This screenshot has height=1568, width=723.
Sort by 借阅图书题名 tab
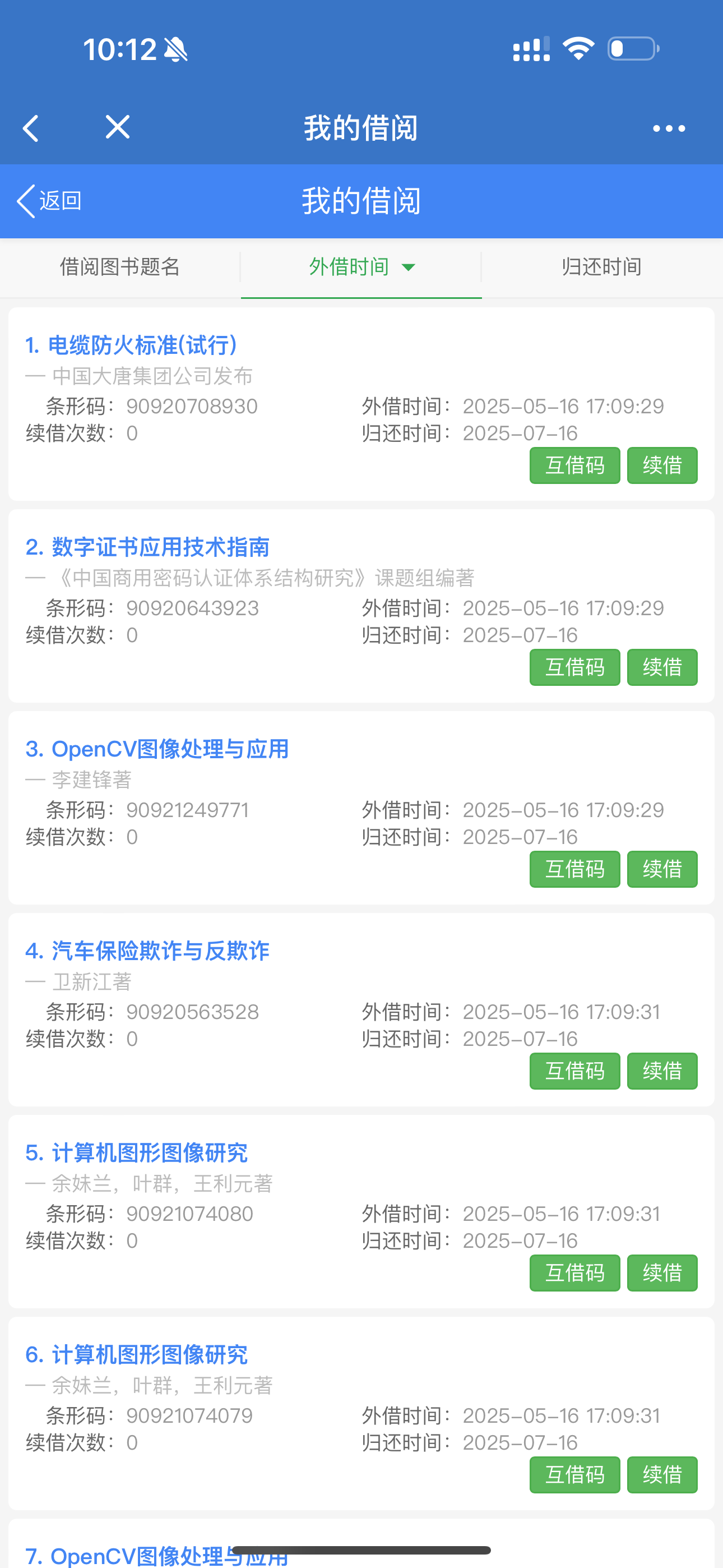(120, 266)
